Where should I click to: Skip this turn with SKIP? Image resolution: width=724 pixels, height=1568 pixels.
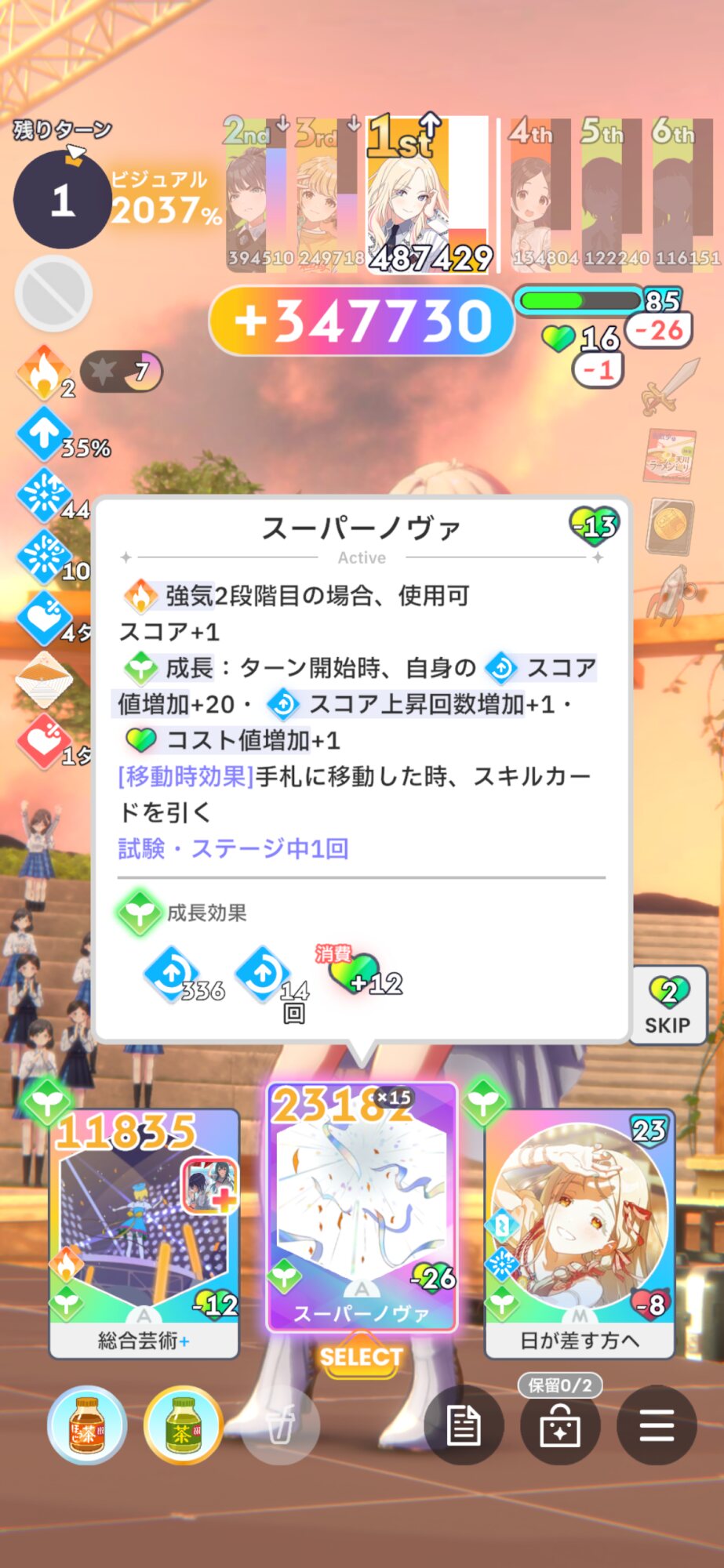[x=668, y=1006]
